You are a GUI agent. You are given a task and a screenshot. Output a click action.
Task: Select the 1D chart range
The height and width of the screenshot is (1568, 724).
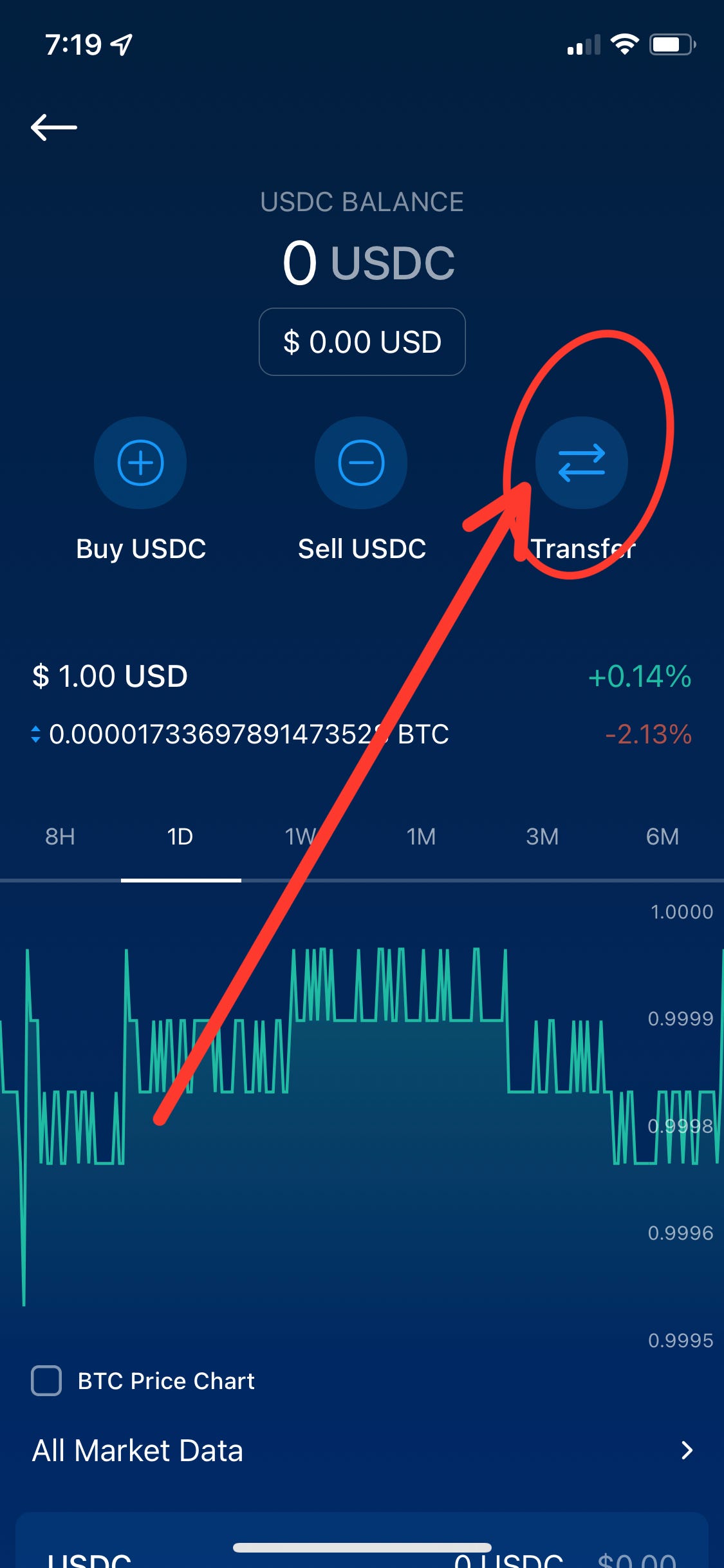tap(180, 837)
